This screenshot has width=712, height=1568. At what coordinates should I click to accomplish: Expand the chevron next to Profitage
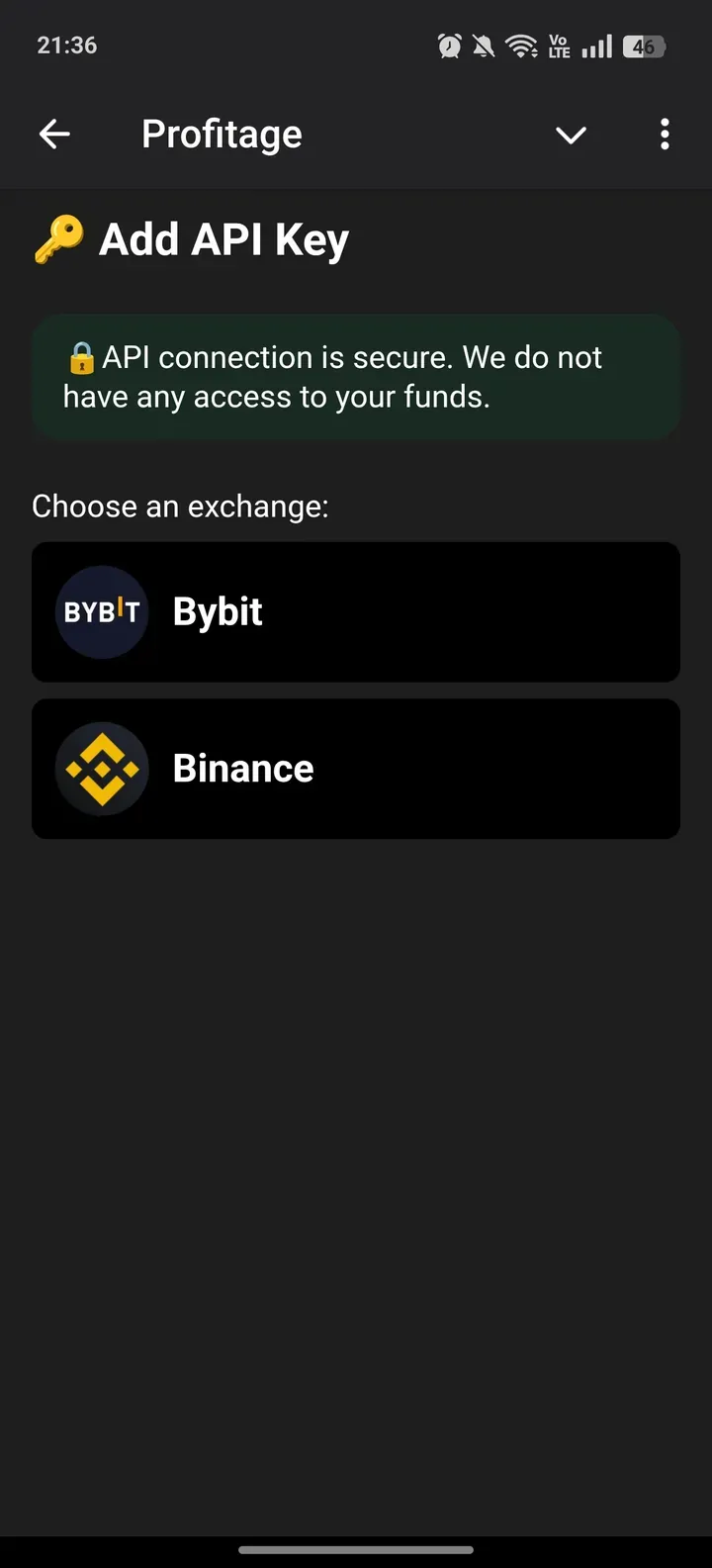click(x=571, y=137)
